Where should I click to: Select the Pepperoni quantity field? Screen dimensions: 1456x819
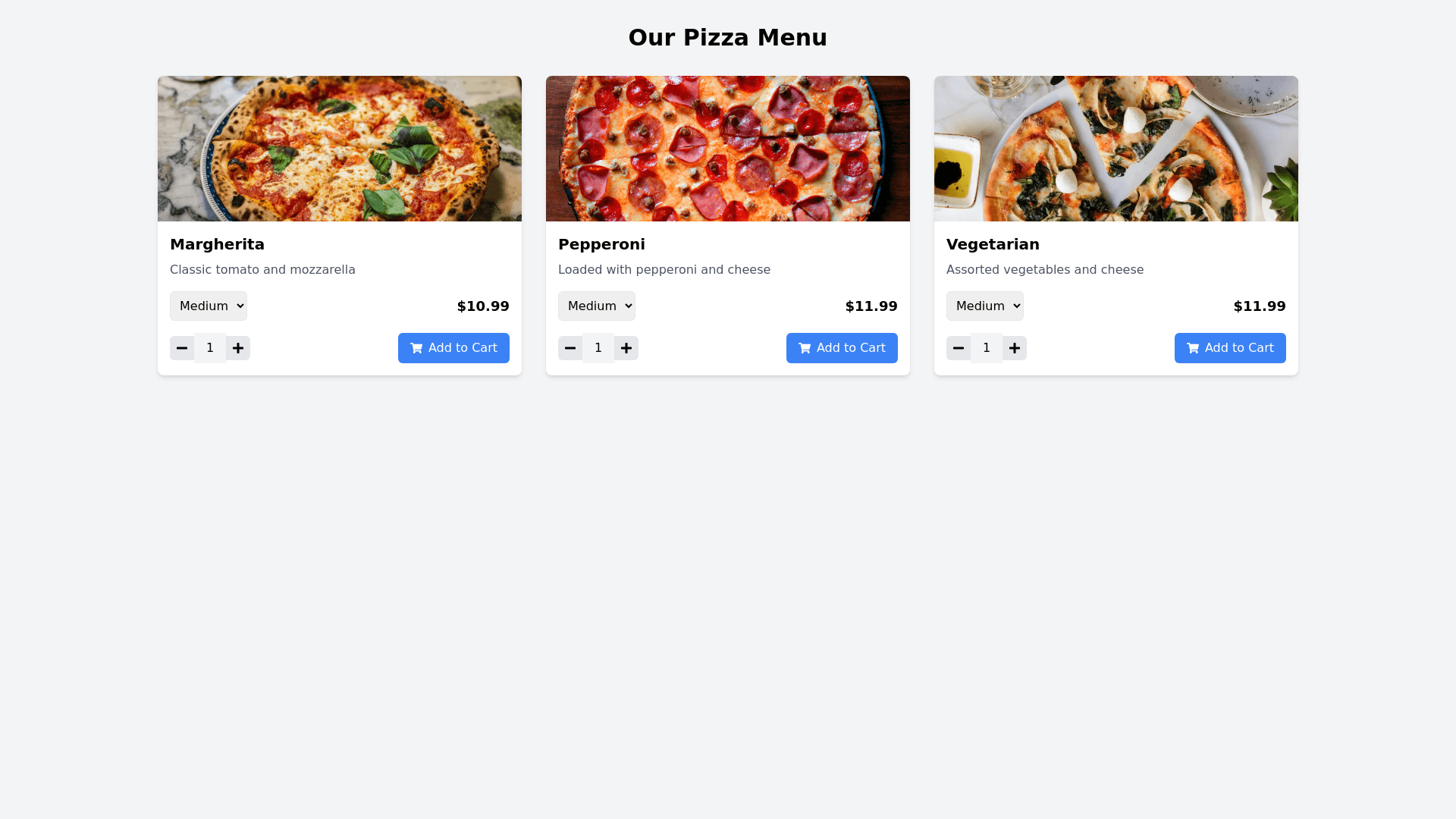598,348
